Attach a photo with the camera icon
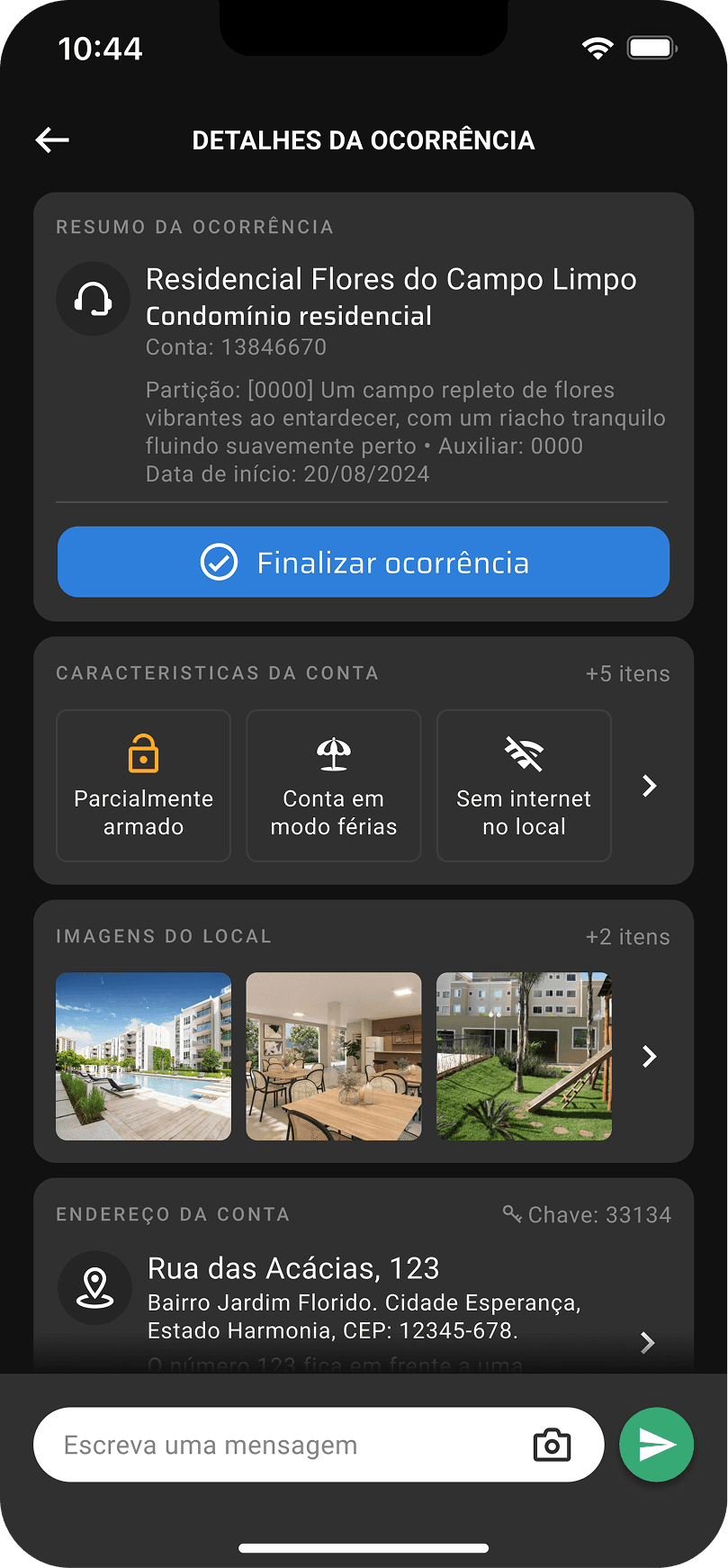The width and height of the screenshot is (728, 1568). click(x=552, y=1446)
